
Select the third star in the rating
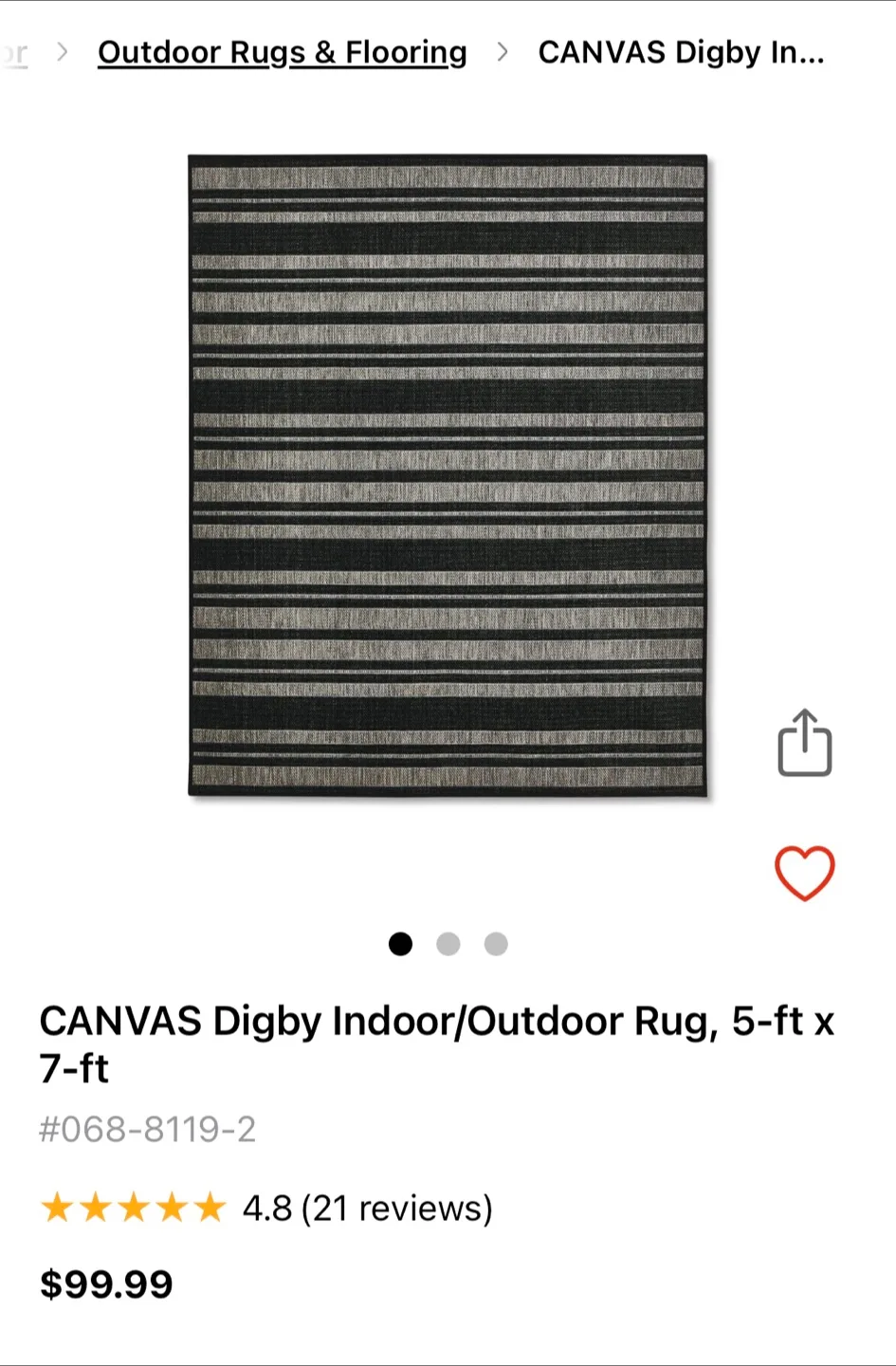pos(132,1208)
